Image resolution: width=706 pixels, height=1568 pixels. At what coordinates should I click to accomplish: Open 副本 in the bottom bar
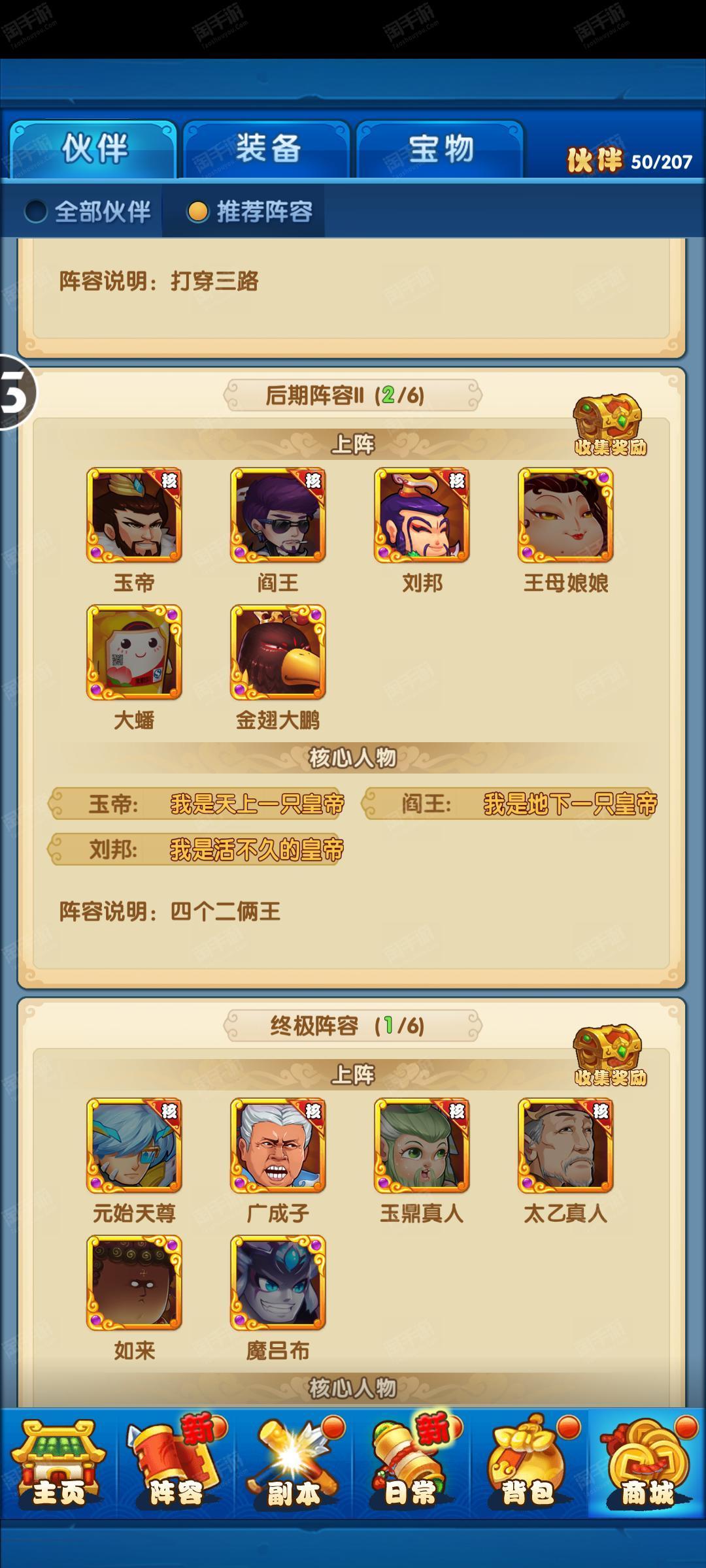[294, 1463]
